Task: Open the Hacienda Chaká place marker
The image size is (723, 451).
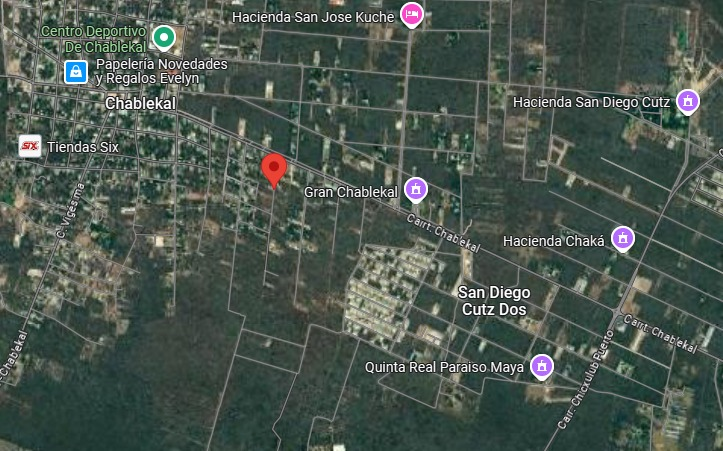Action: pos(623,239)
